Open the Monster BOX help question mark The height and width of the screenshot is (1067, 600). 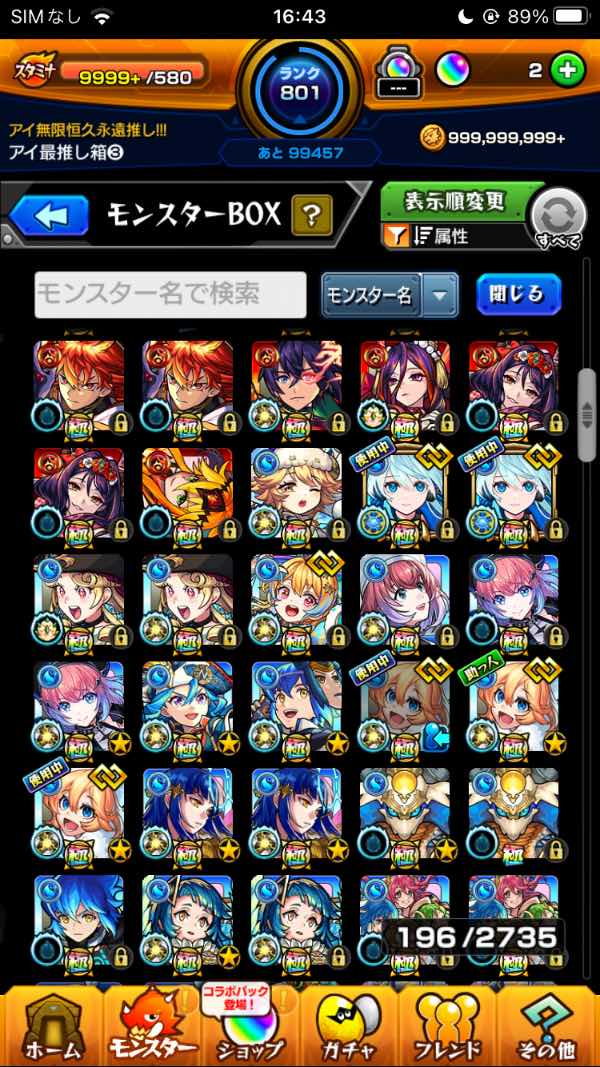click(311, 215)
